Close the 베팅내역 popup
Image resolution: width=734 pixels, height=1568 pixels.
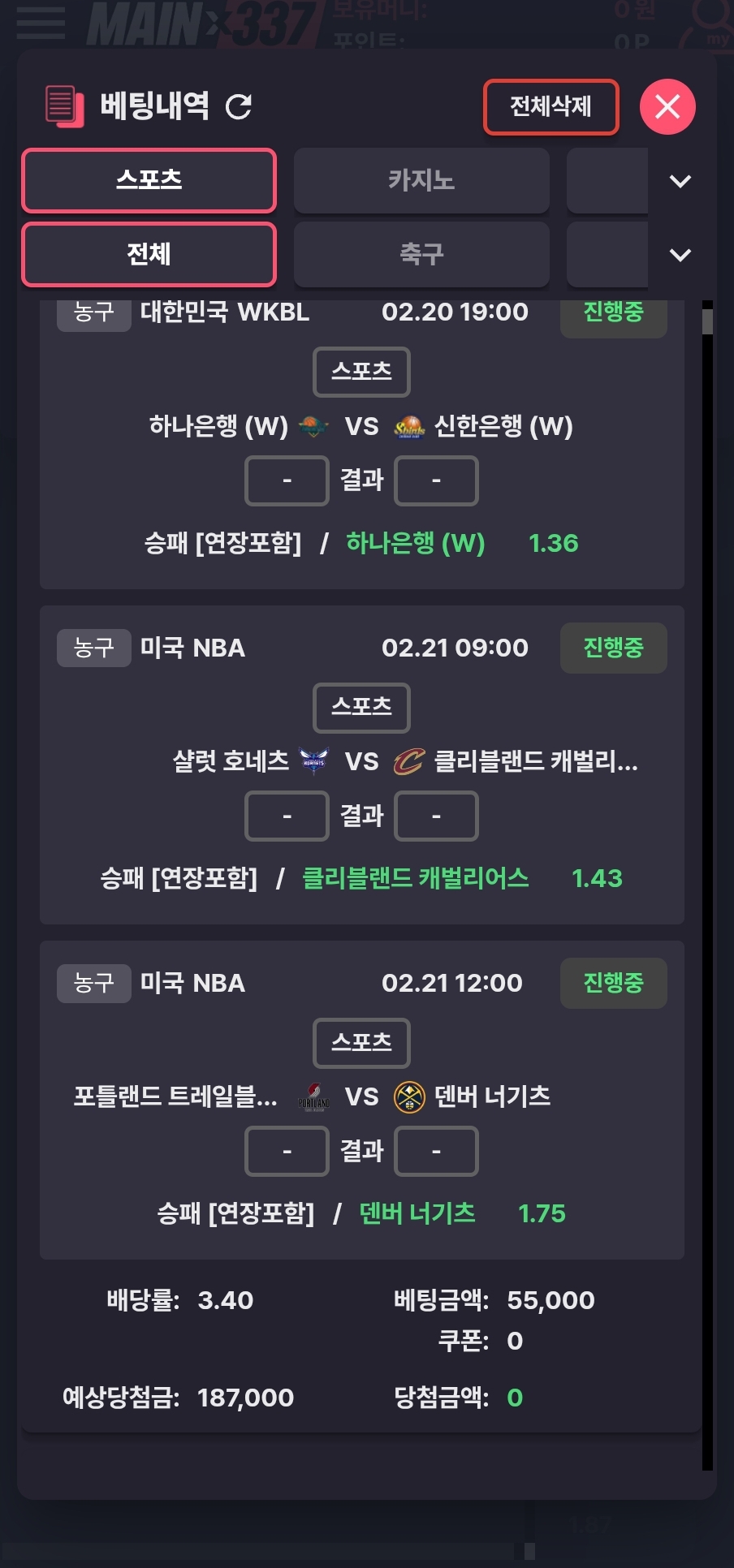667,106
